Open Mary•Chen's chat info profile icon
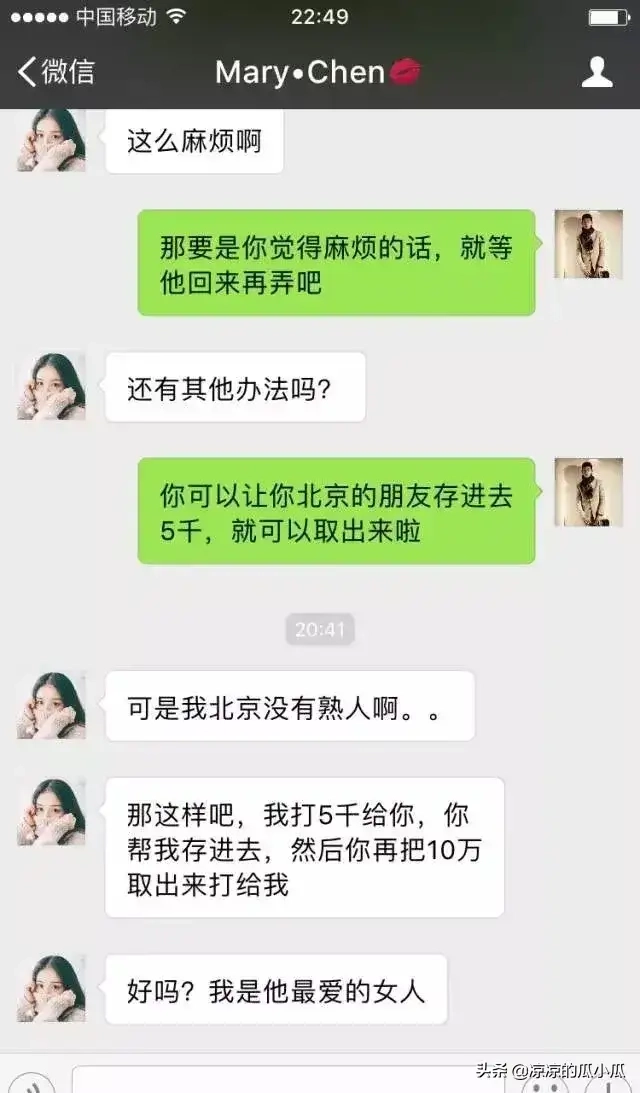Image resolution: width=640 pixels, height=1093 pixels. 597,72
